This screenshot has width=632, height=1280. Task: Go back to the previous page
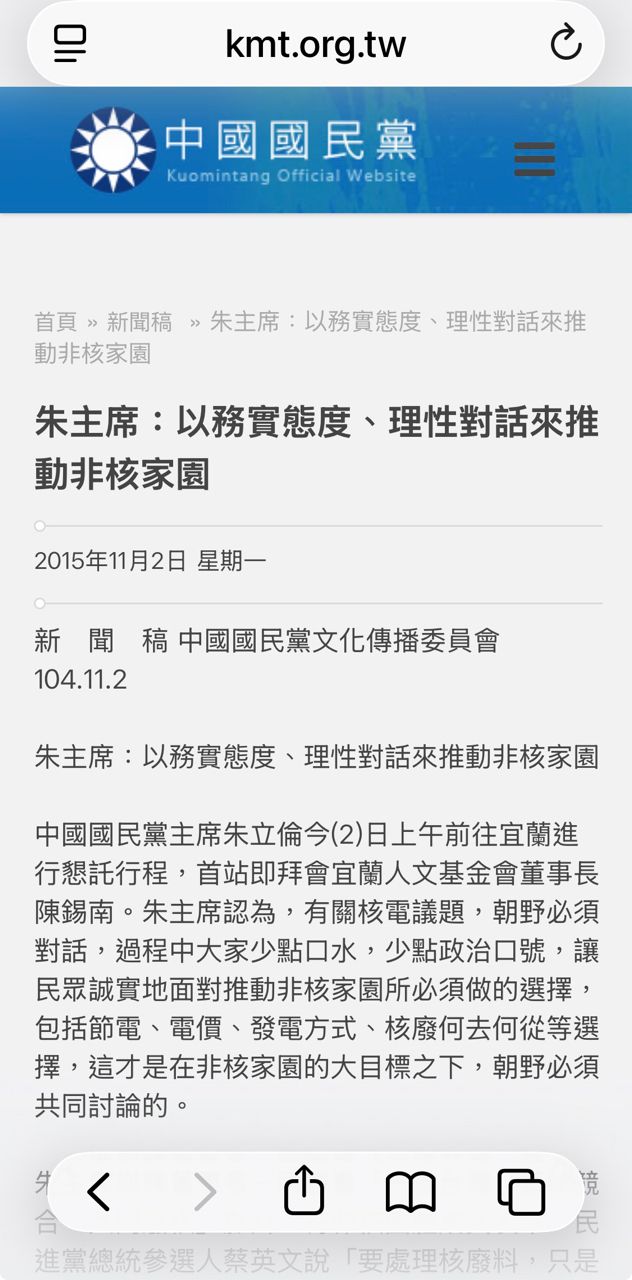(98, 1192)
